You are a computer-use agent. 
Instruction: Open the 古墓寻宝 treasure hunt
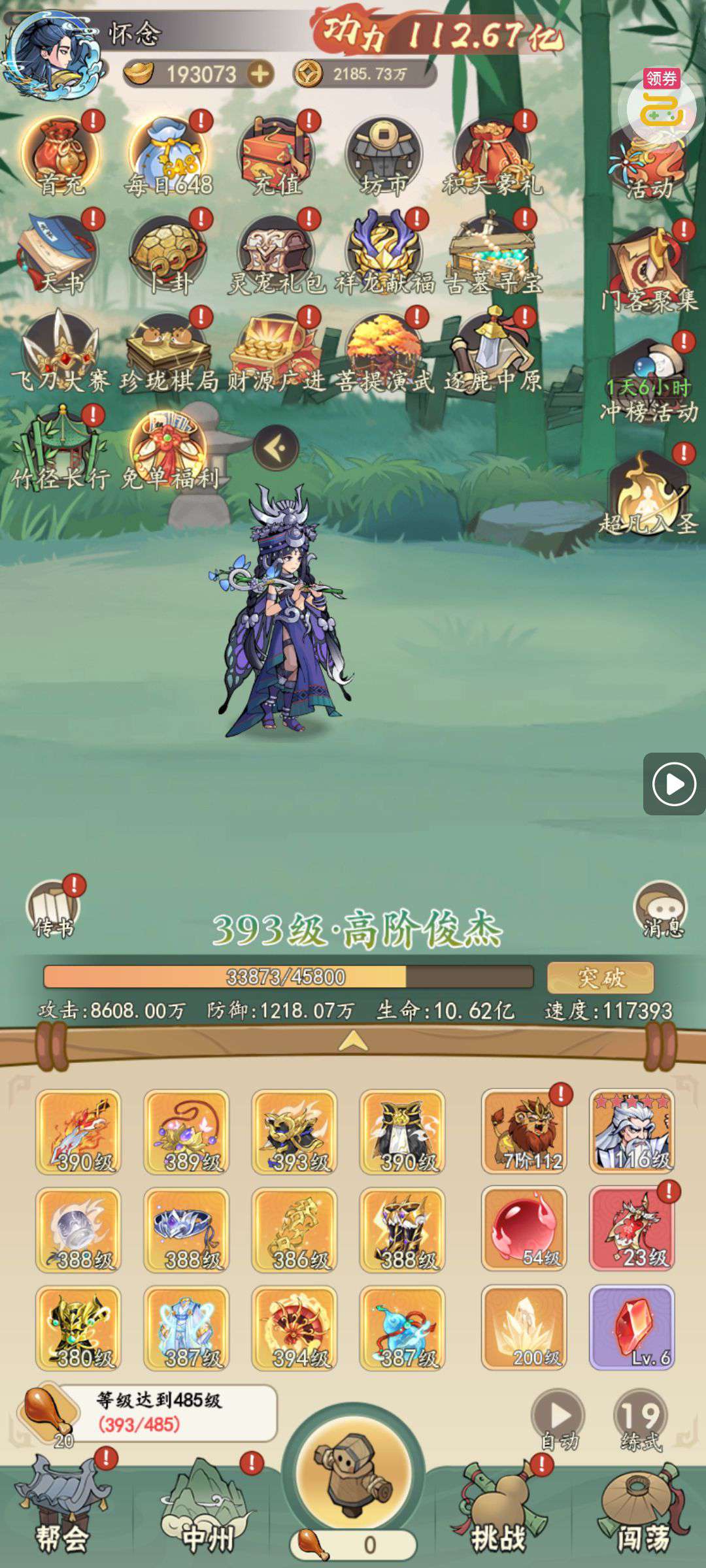494,255
